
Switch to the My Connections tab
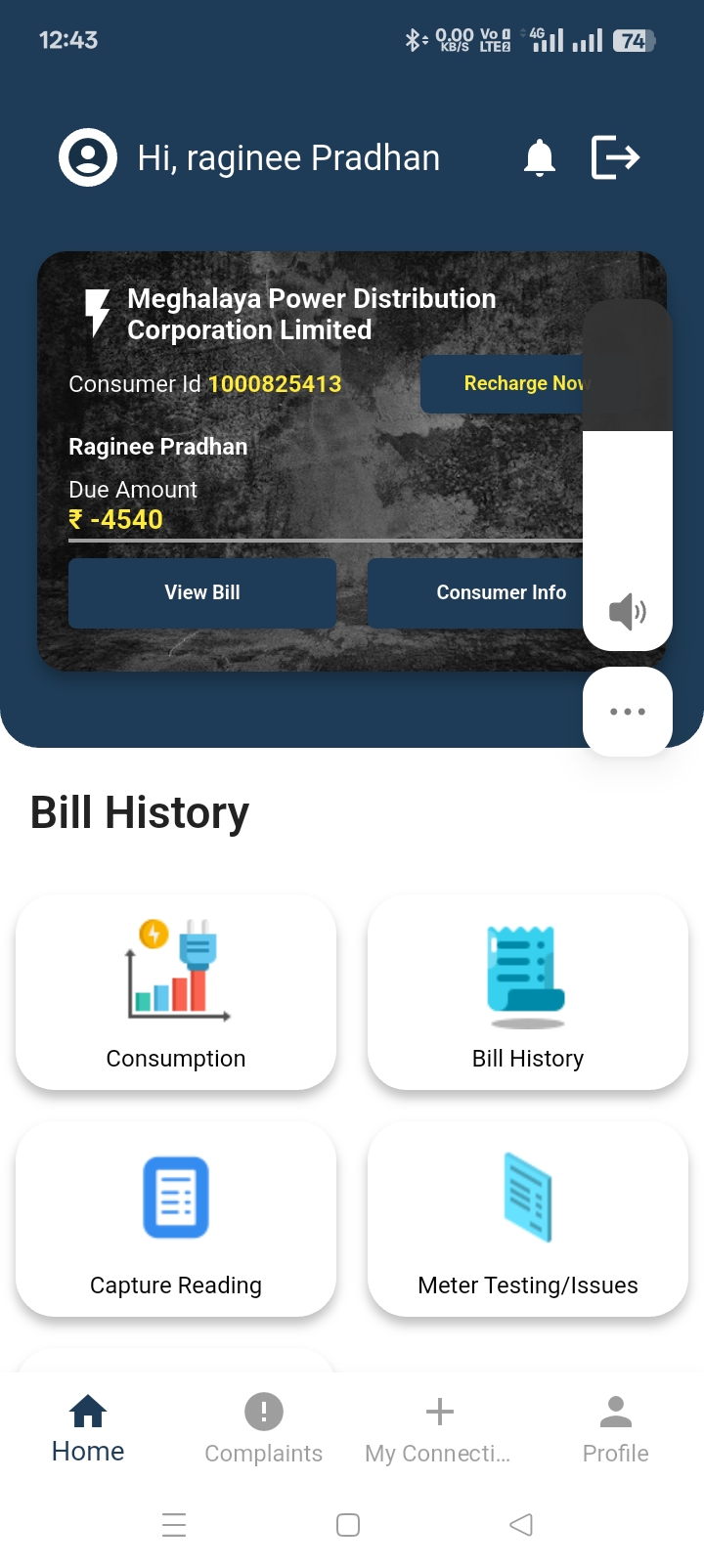[440, 1429]
